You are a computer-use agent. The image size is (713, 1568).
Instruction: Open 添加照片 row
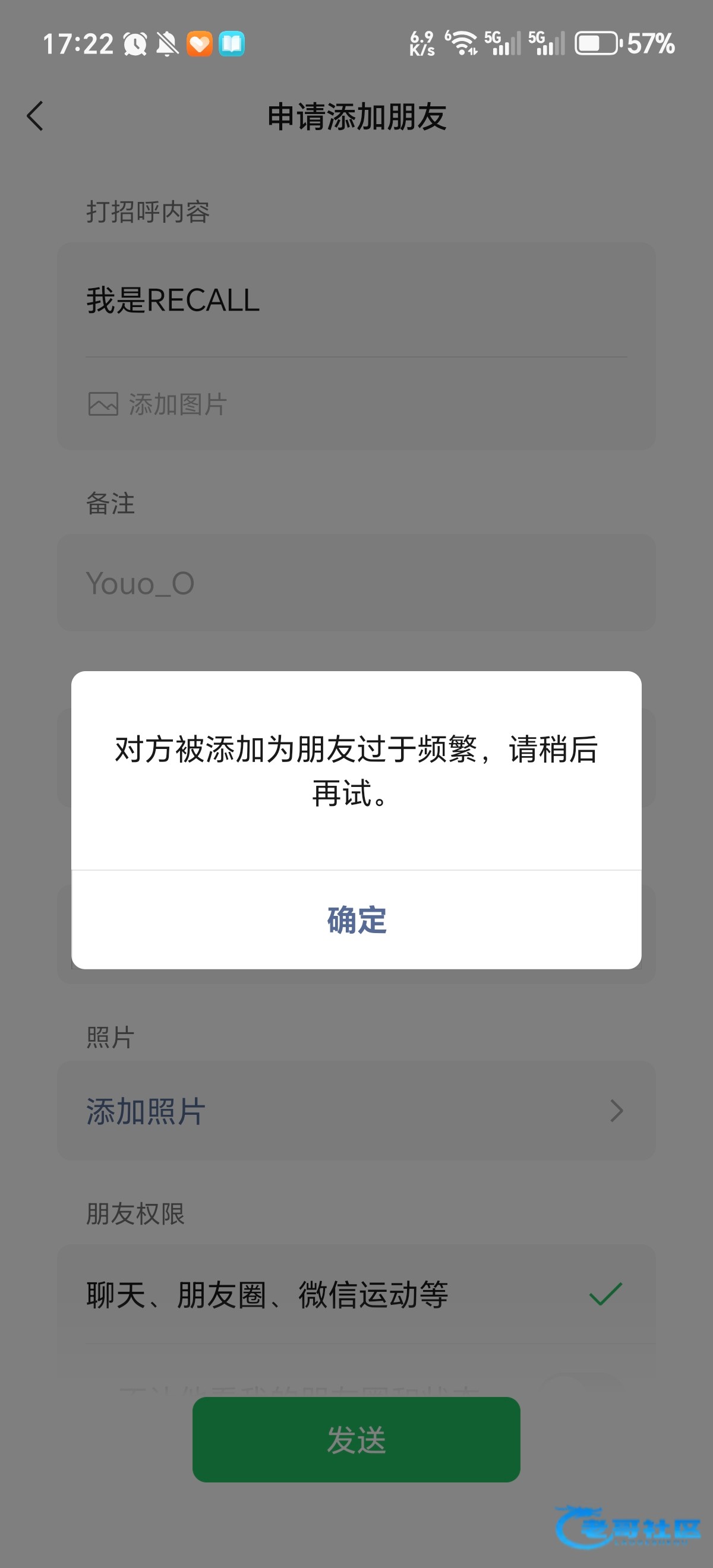(x=355, y=1111)
